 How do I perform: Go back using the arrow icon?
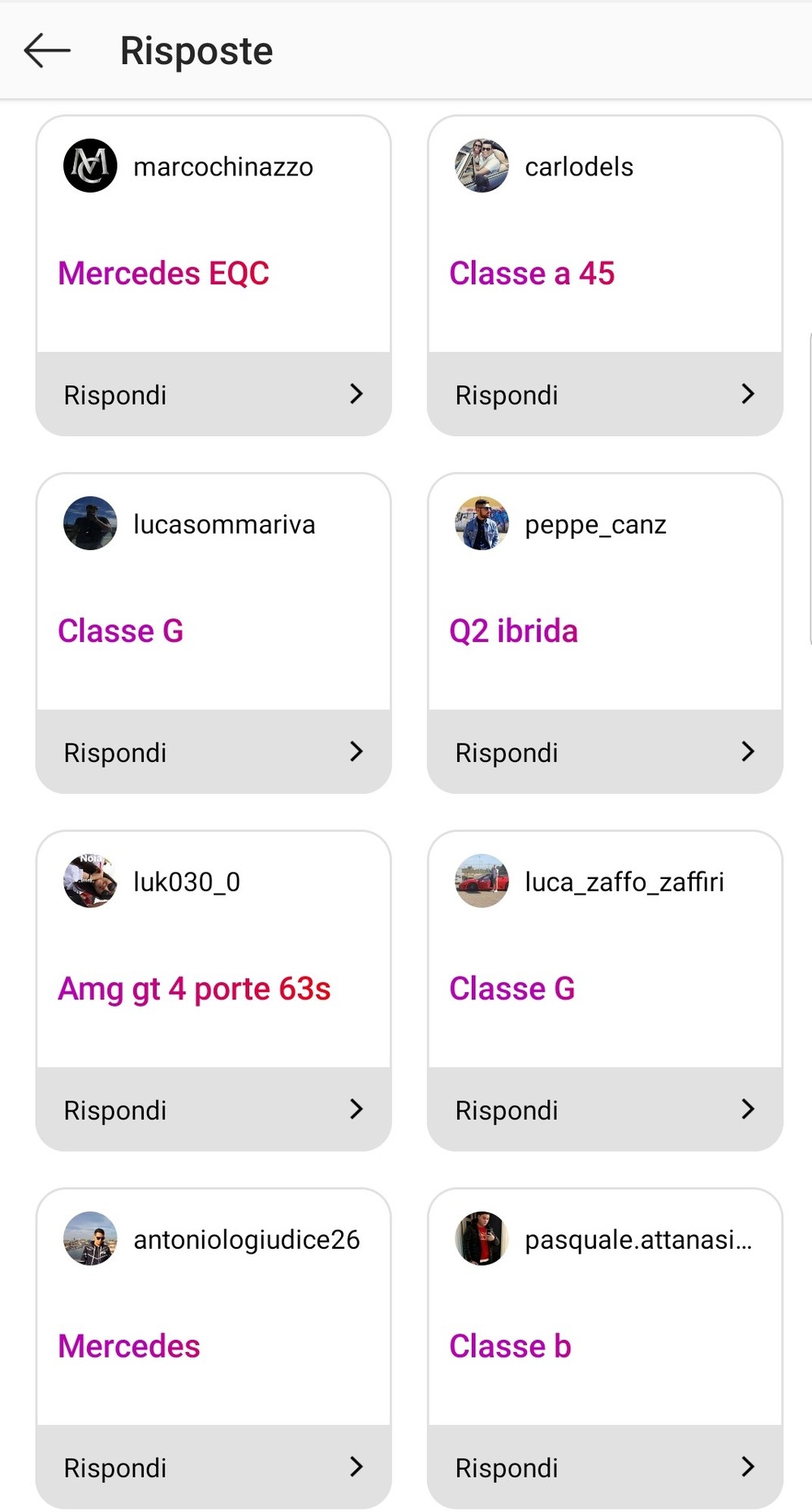coord(47,50)
